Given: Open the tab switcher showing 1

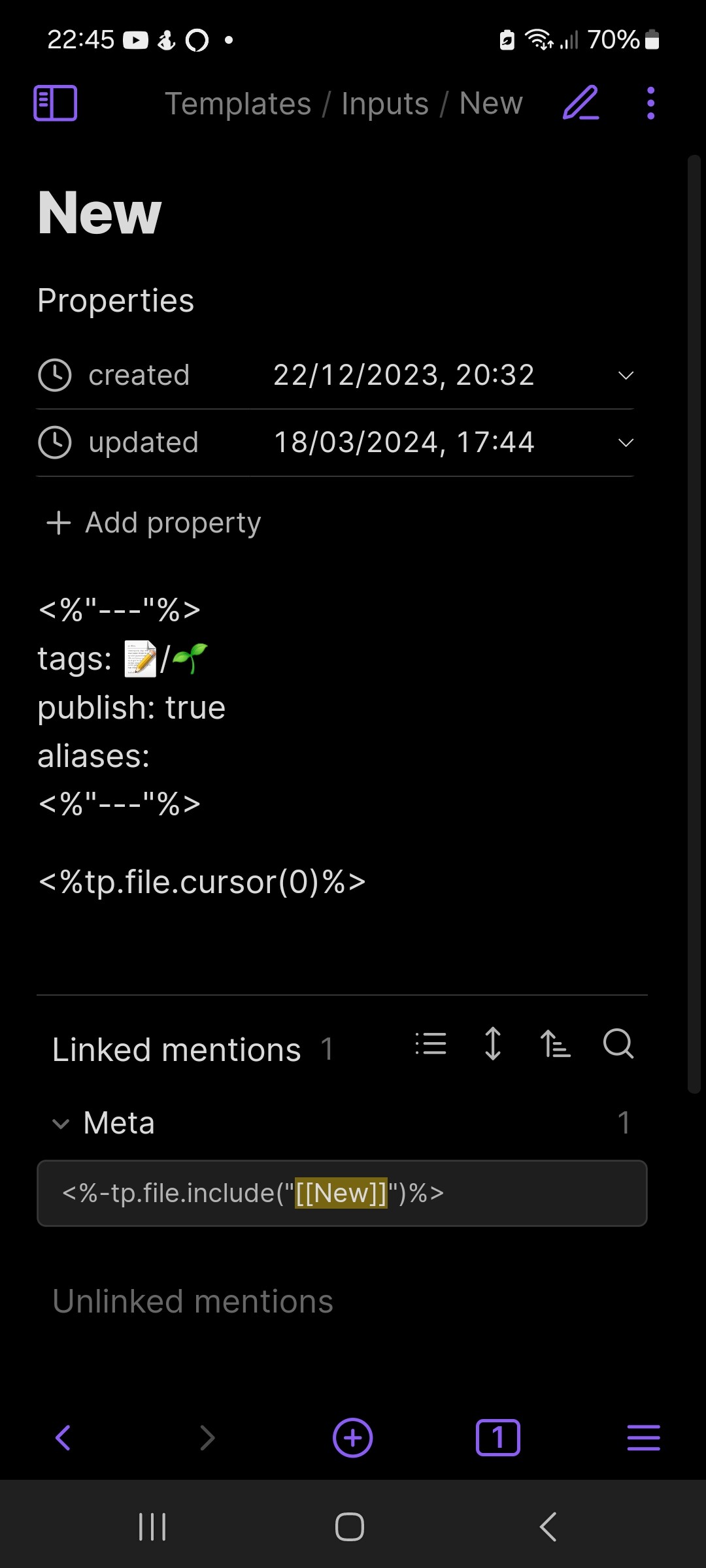Looking at the screenshot, I should 498,1437.
